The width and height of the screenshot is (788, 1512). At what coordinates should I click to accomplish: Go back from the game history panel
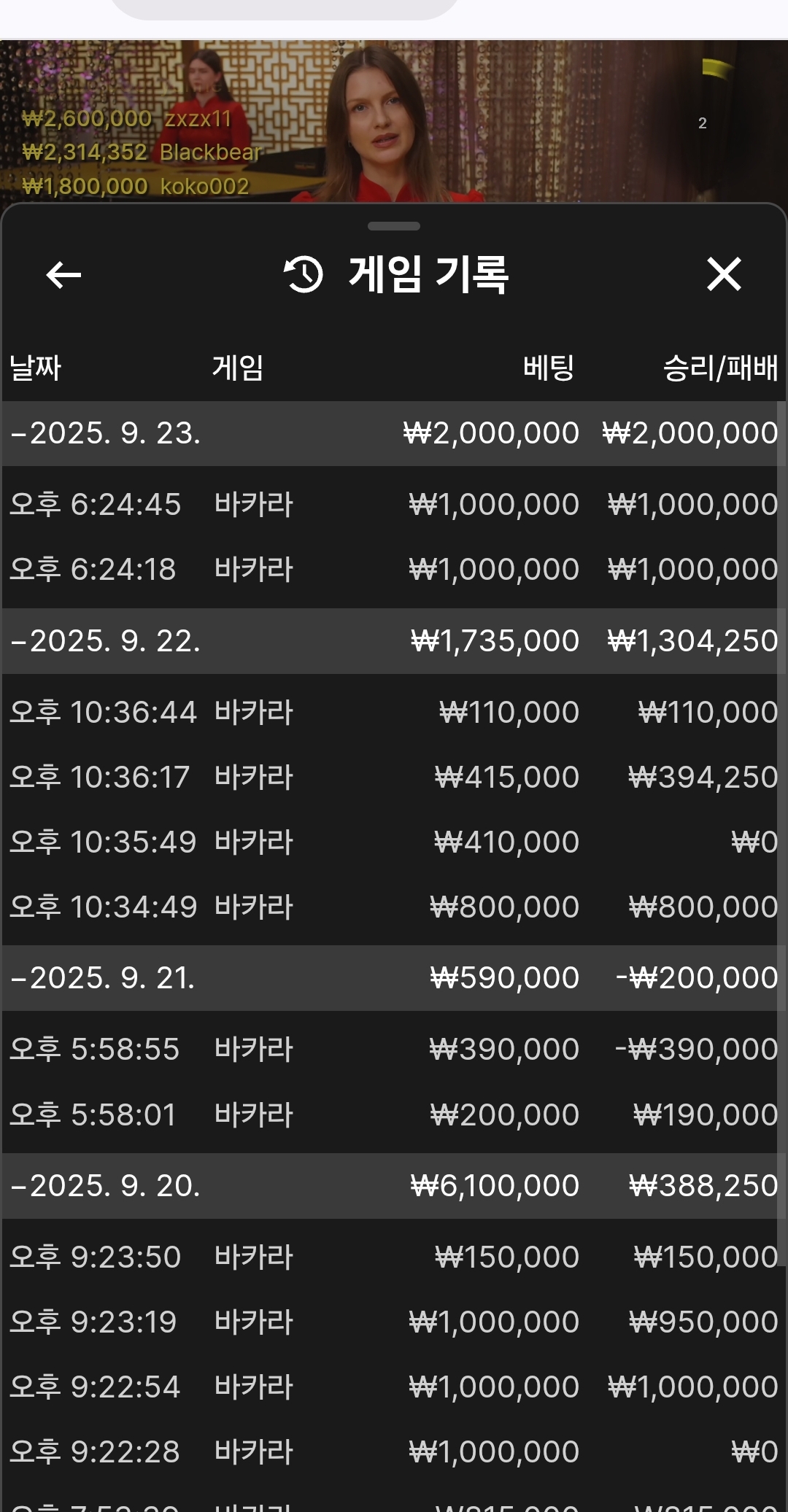tap(63, 275)
